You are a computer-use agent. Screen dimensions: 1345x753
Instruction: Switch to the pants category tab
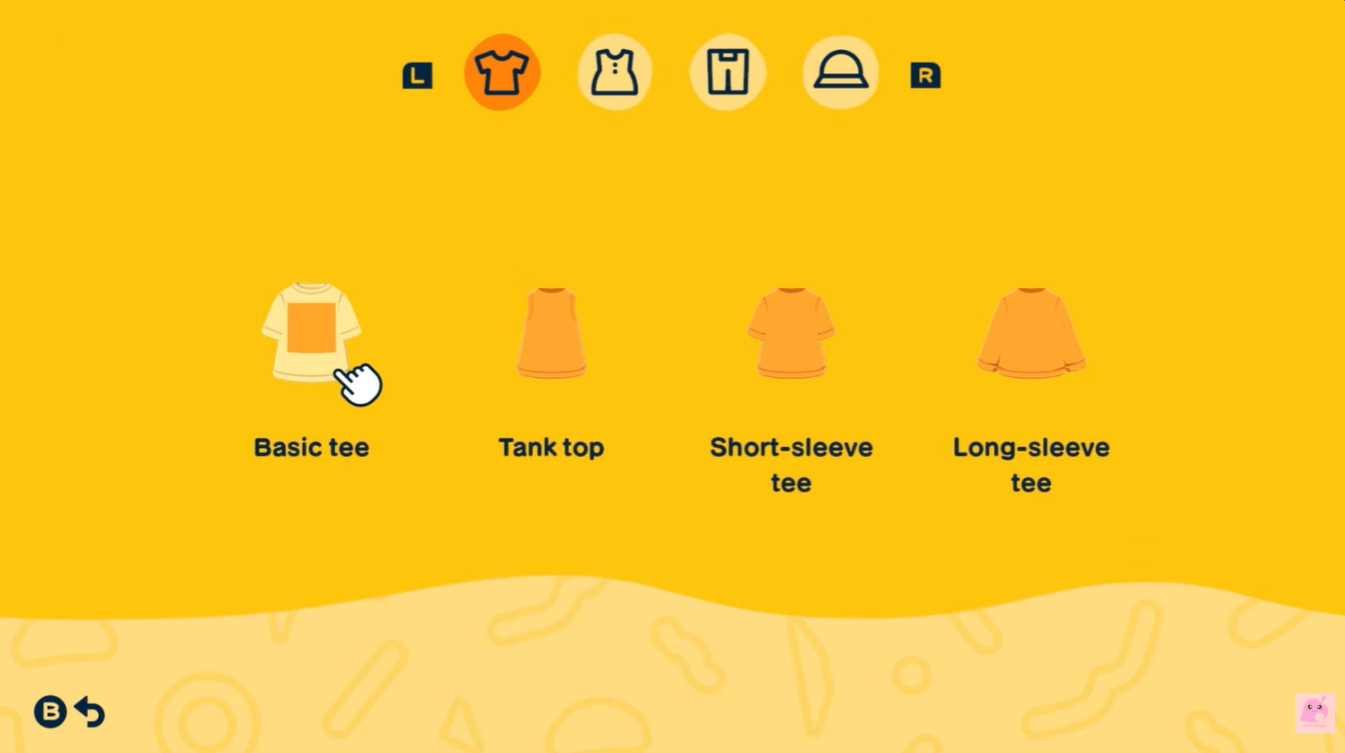point(728,72)
